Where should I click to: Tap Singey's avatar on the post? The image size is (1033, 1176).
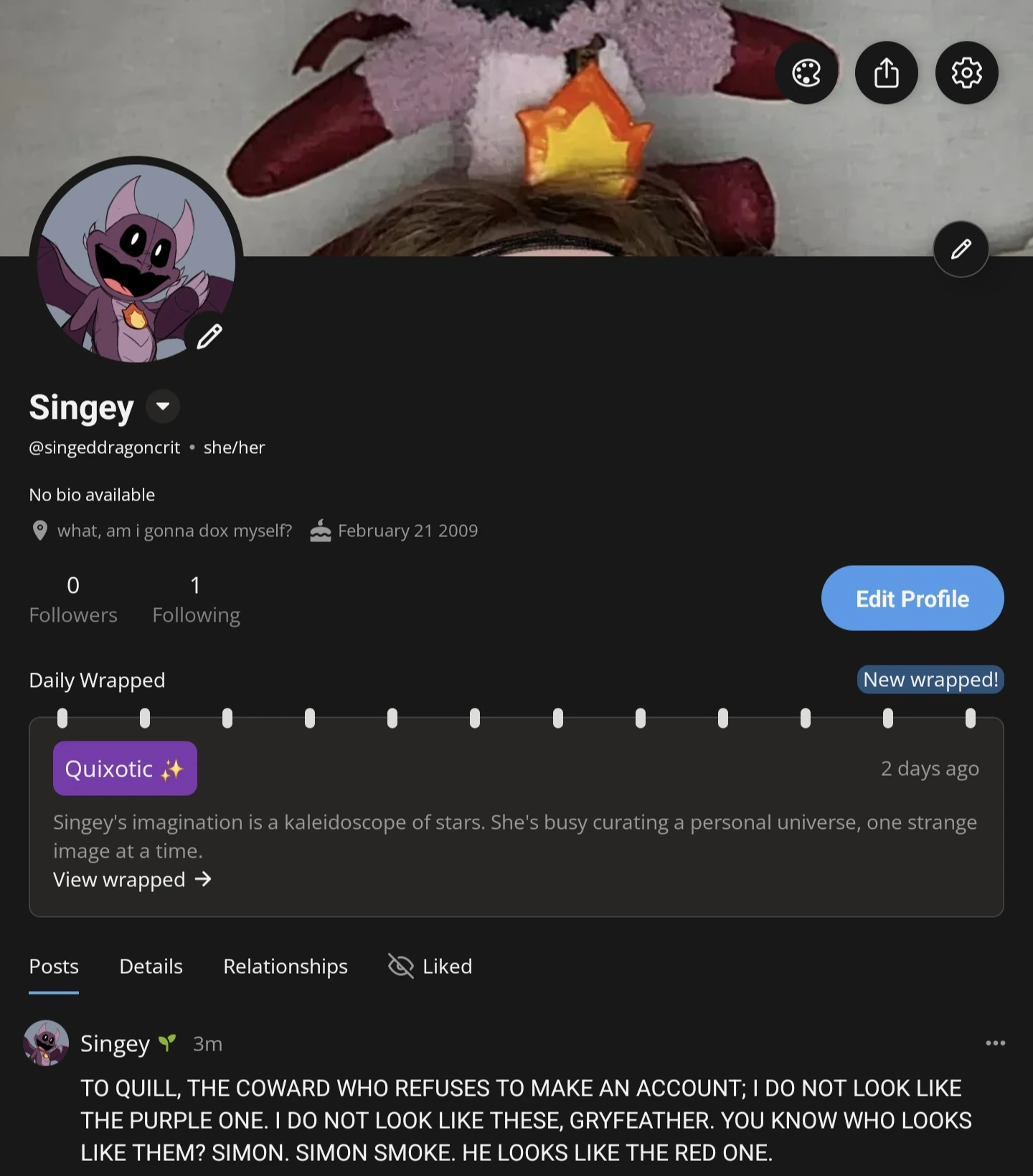click(47, 1043)
